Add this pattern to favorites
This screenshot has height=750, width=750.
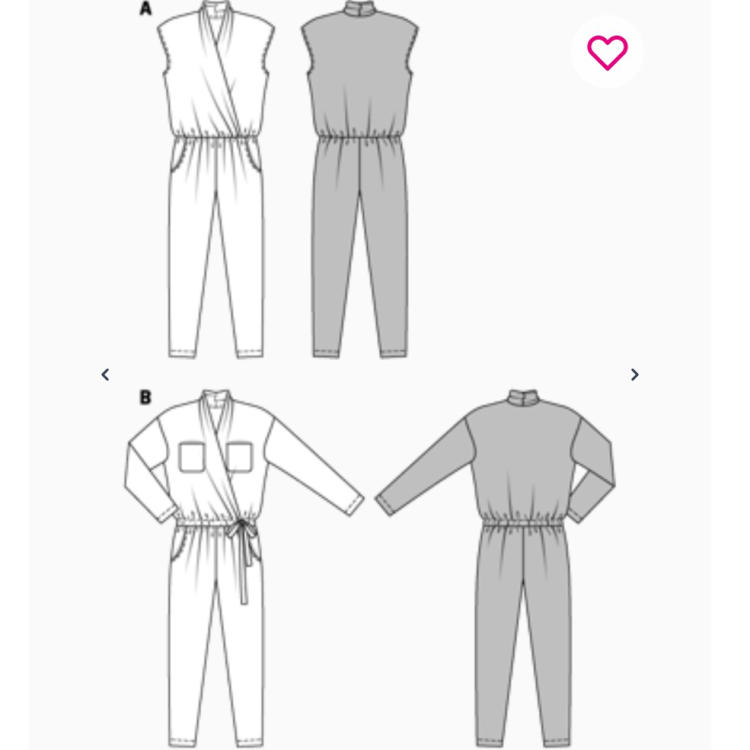click(607, 52)
